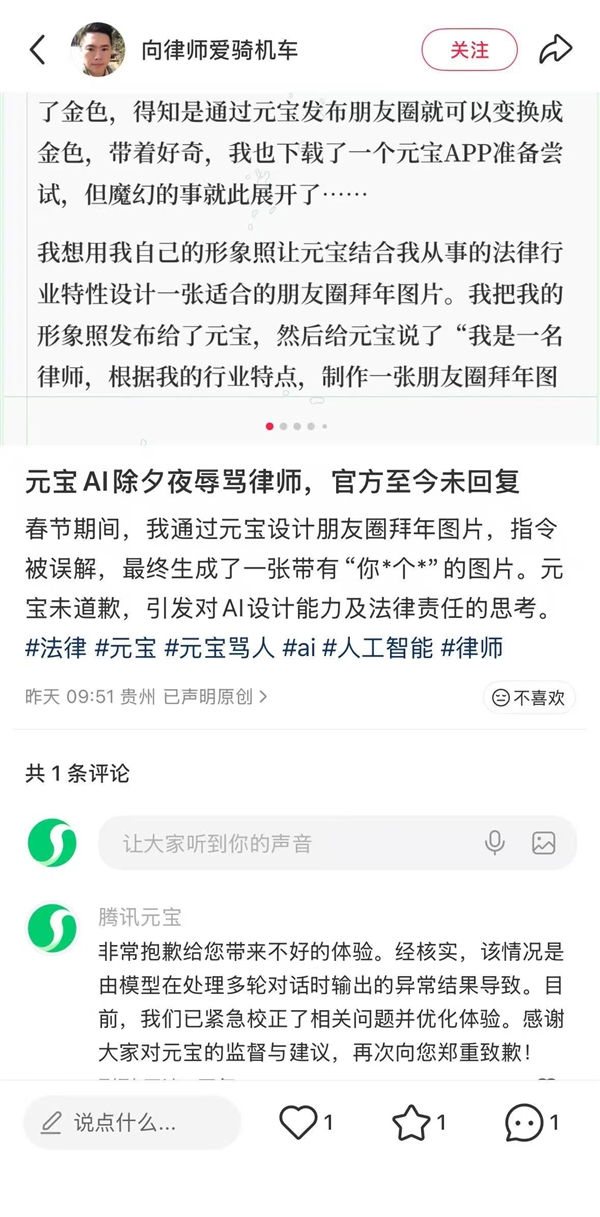This screenshot has height=1217, width=600.
Task: Mark the post as 不喜欢
Action: tap(529, 697)
